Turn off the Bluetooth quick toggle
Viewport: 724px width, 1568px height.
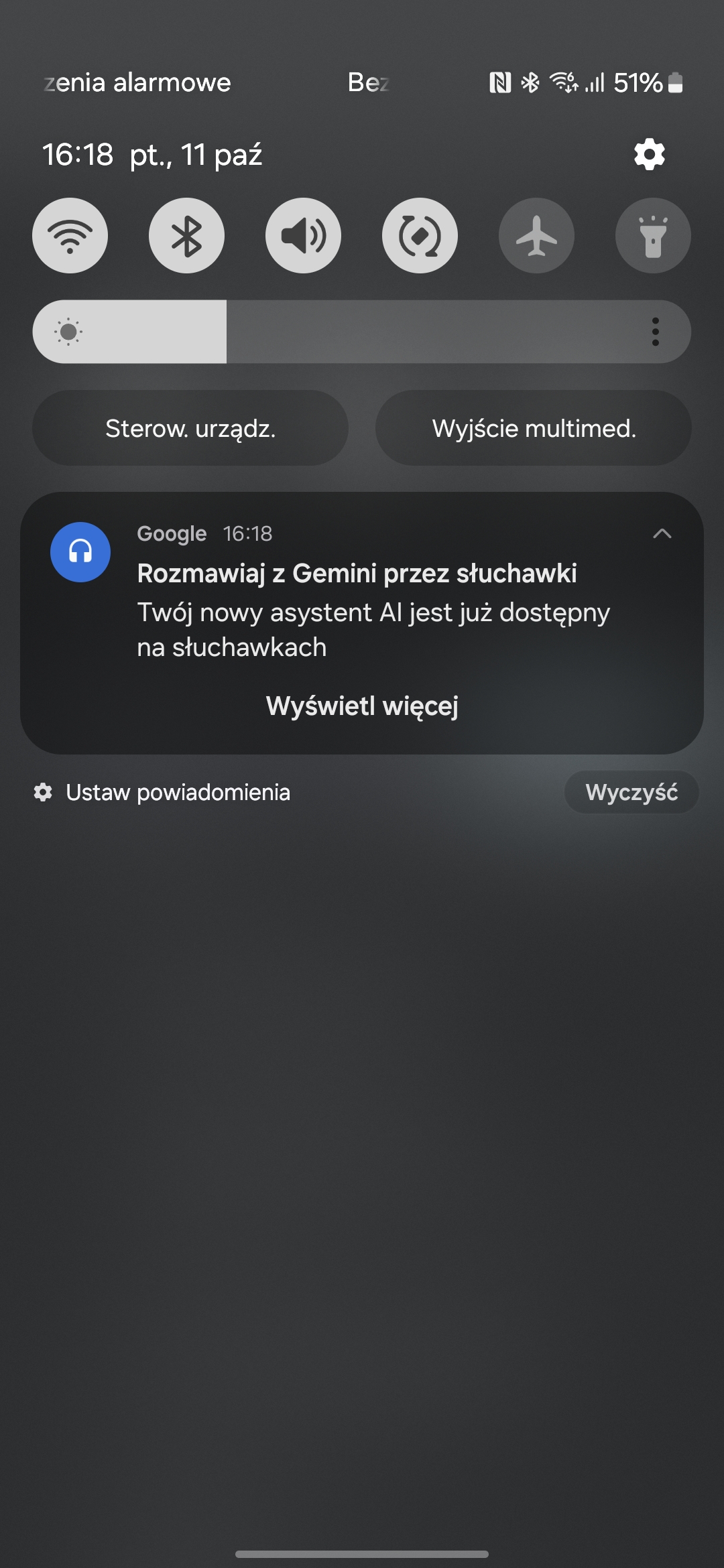click(186, 236)
